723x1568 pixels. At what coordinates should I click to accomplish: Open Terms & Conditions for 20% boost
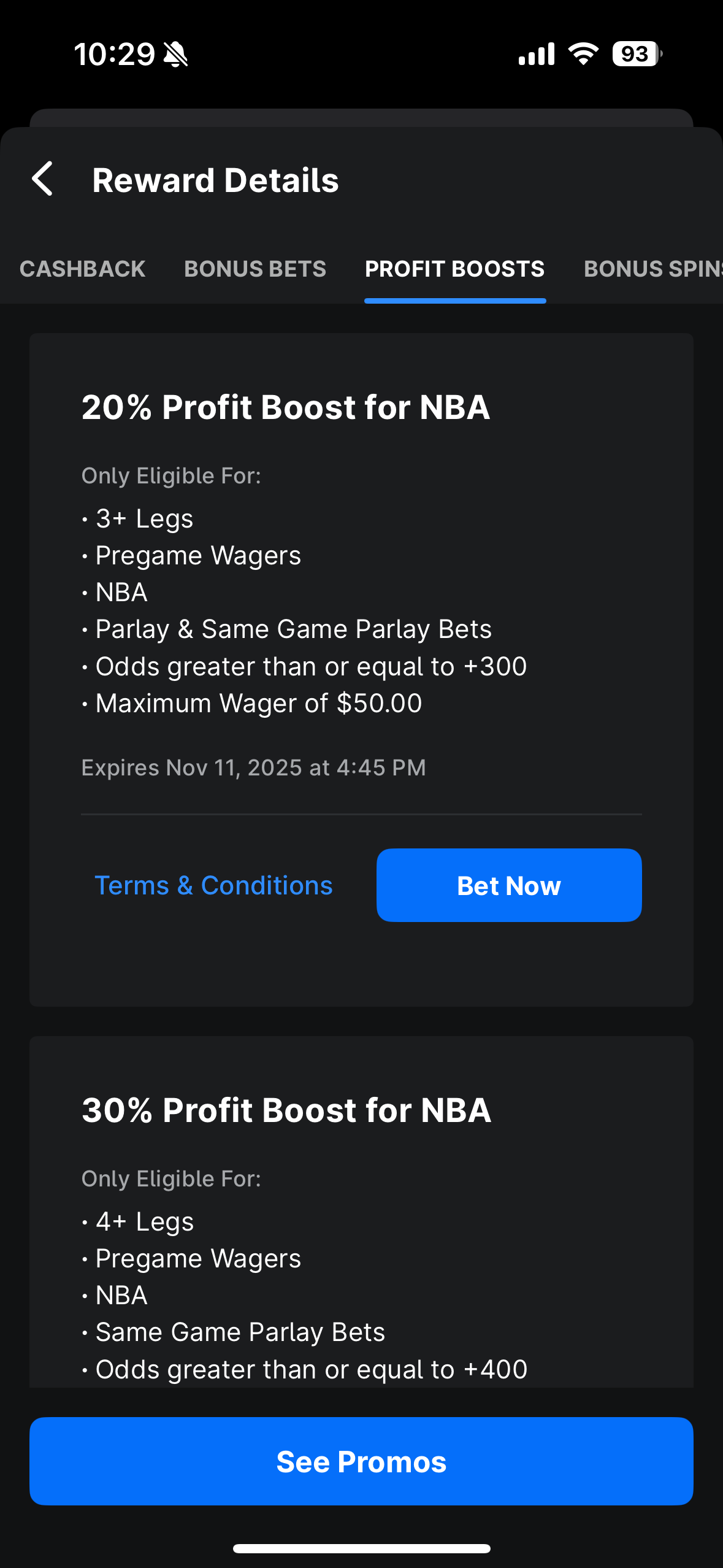click(x=213, y=885)
